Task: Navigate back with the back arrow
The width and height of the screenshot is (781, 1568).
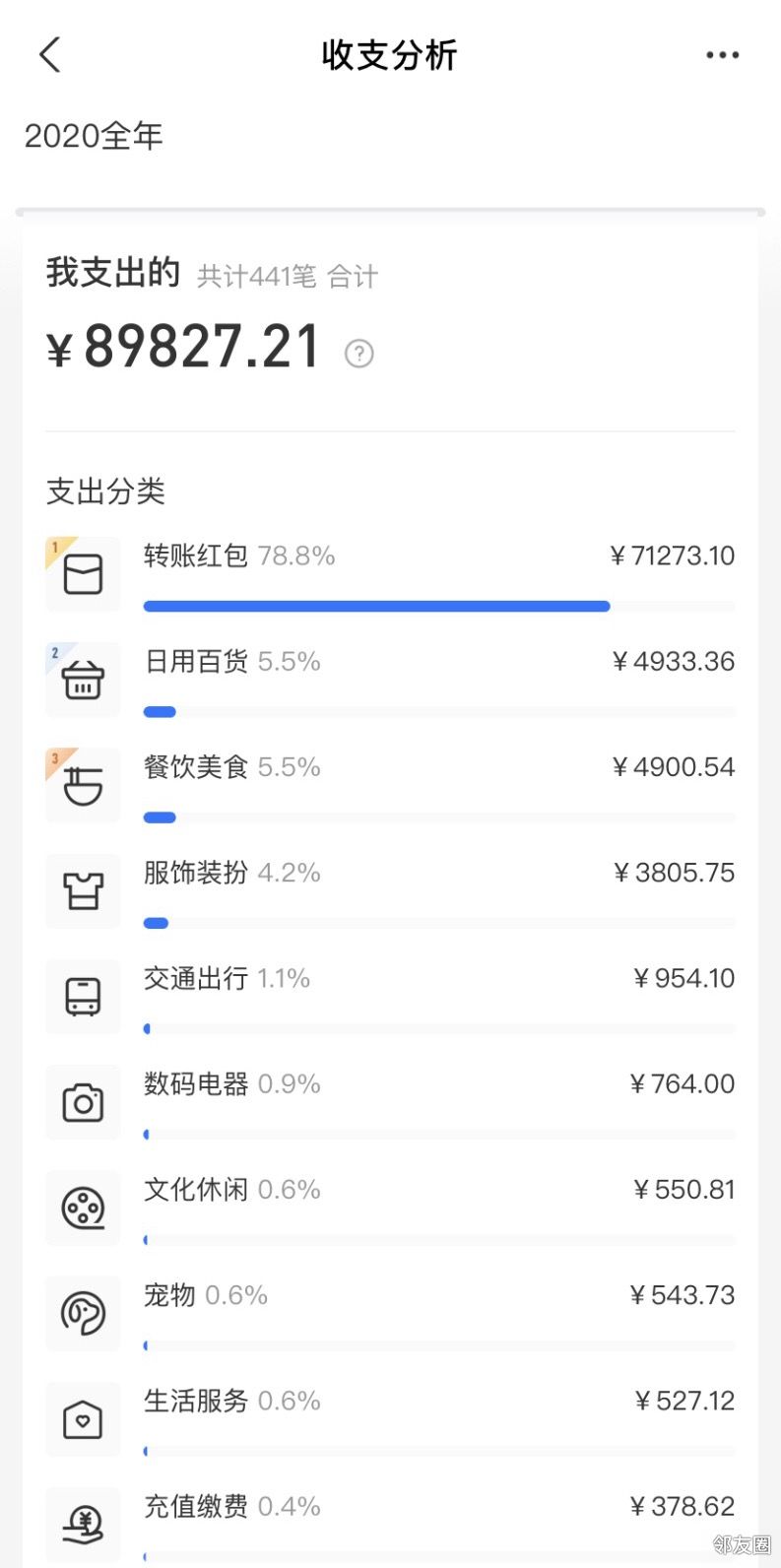Action: pyautogui.click(x=49, y=54)
